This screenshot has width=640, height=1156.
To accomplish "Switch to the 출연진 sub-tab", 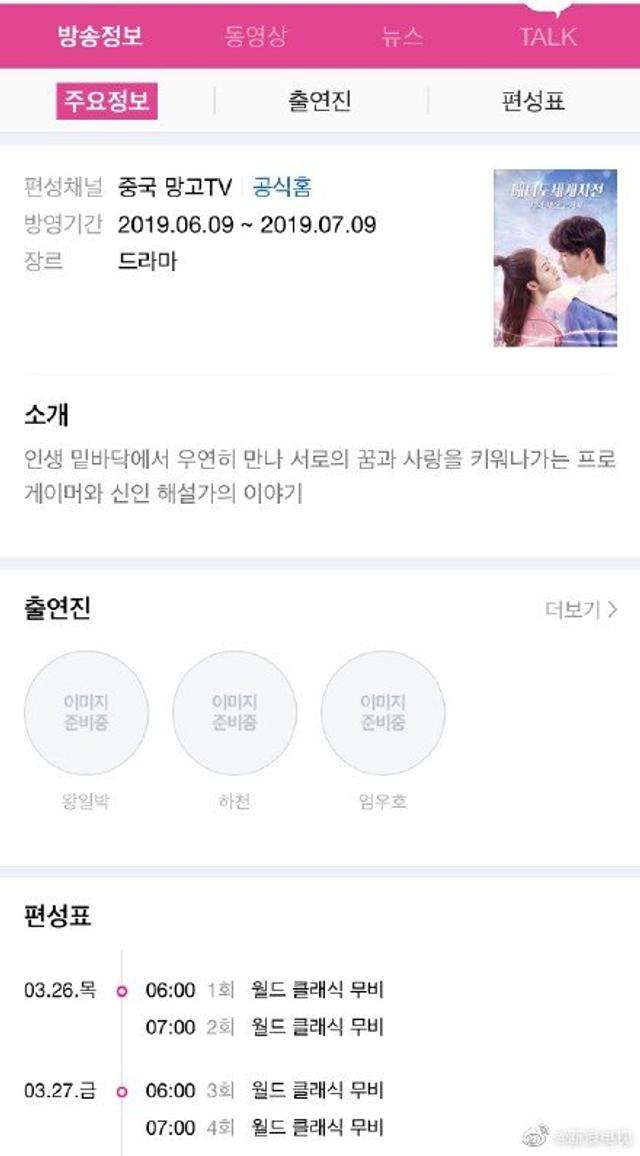I will click(x=319, y=101).
